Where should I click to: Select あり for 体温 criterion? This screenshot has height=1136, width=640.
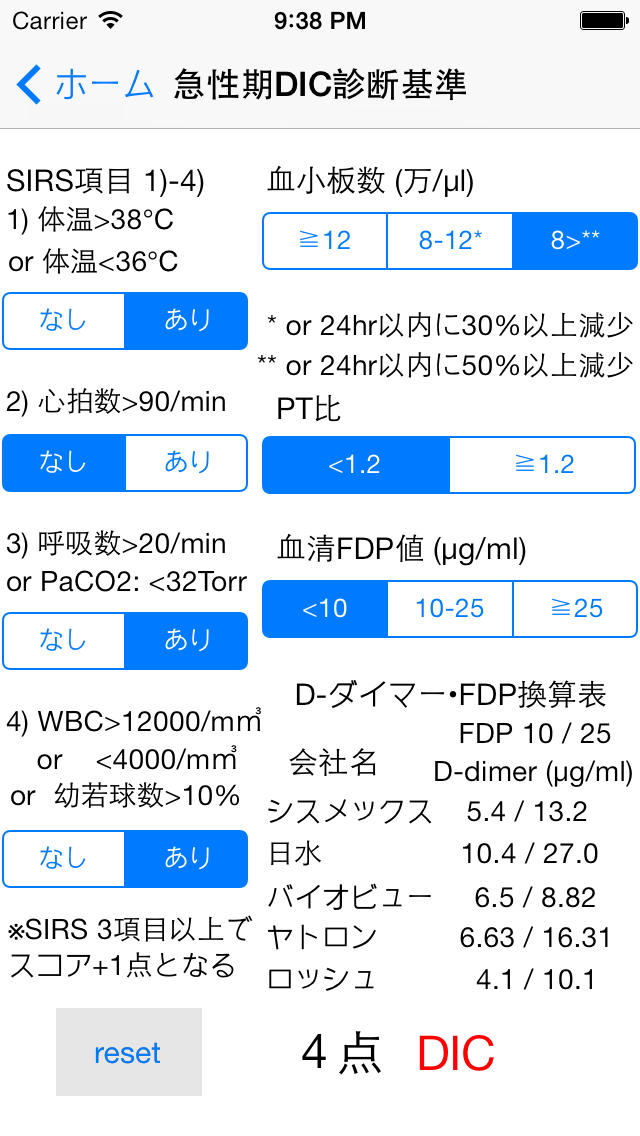point(186,321)
